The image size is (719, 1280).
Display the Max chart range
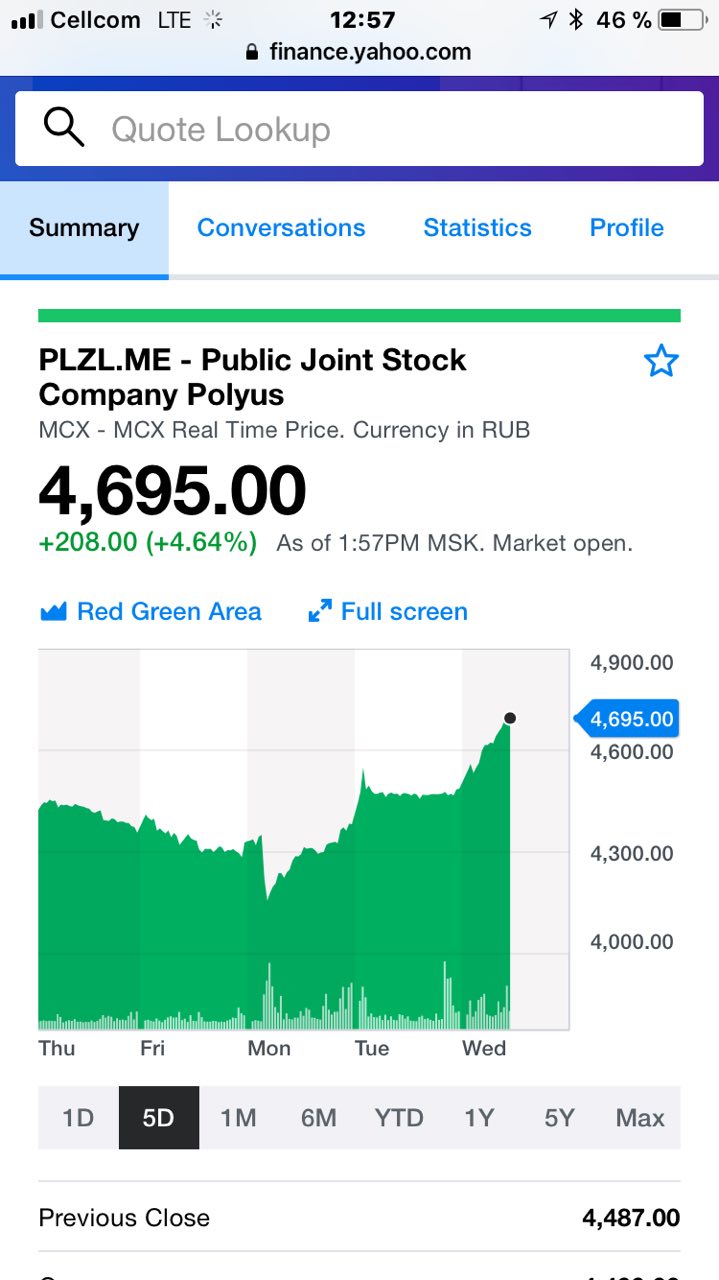[640, 1118]
